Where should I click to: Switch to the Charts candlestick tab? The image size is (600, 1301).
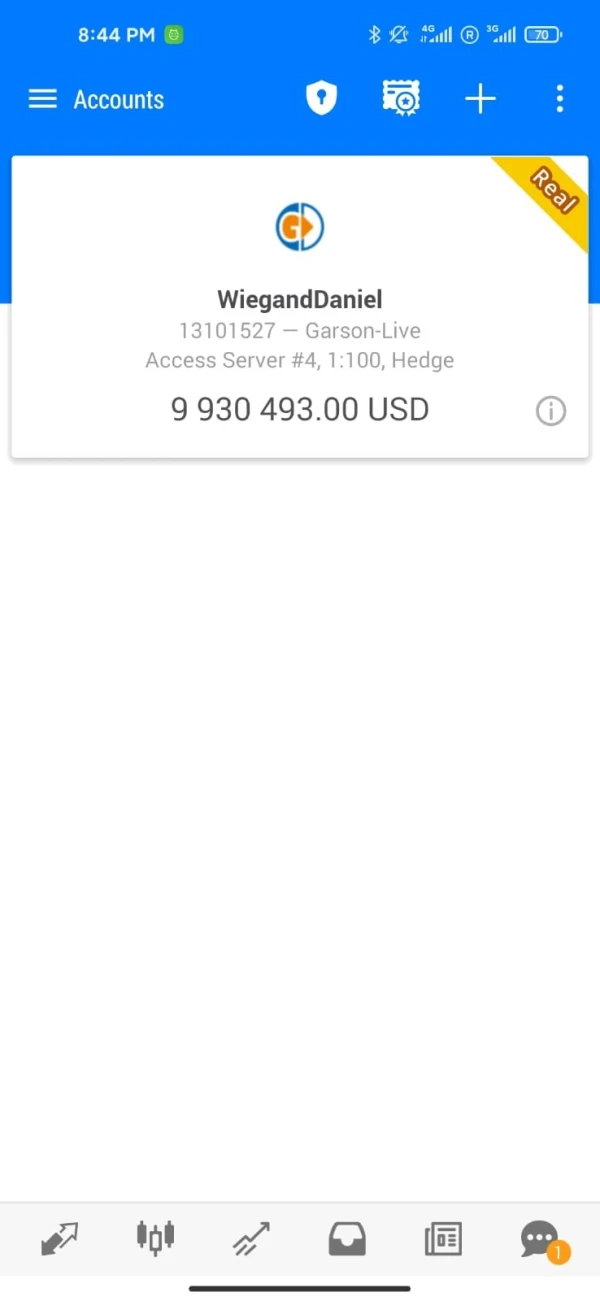click(x=155, y=1238)
